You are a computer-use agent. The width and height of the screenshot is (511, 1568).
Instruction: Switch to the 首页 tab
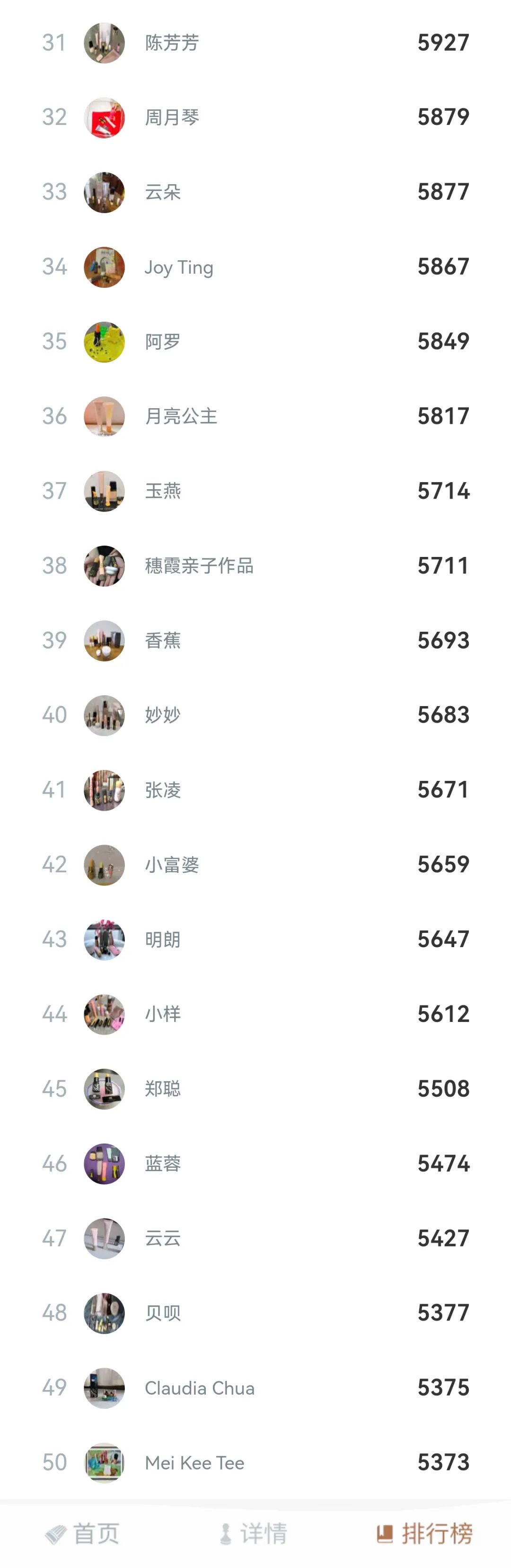(82, 1533)
